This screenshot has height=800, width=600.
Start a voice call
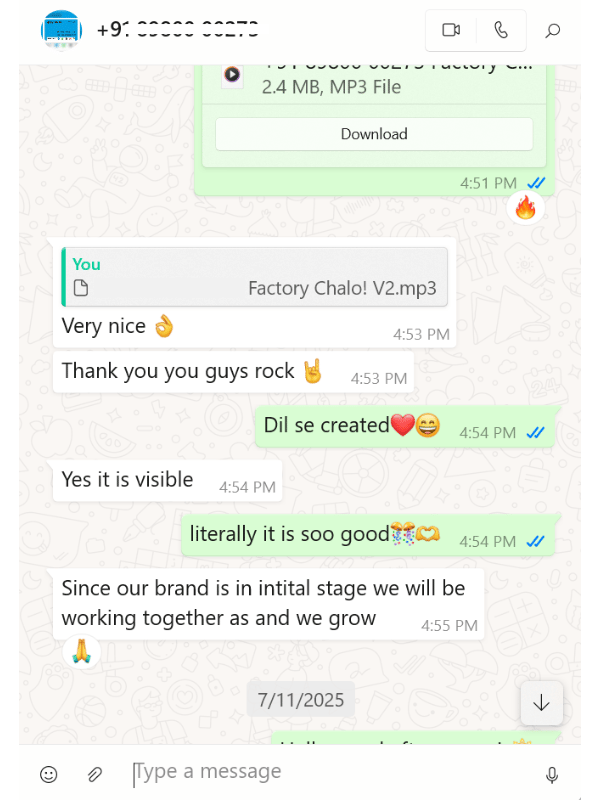501,30
